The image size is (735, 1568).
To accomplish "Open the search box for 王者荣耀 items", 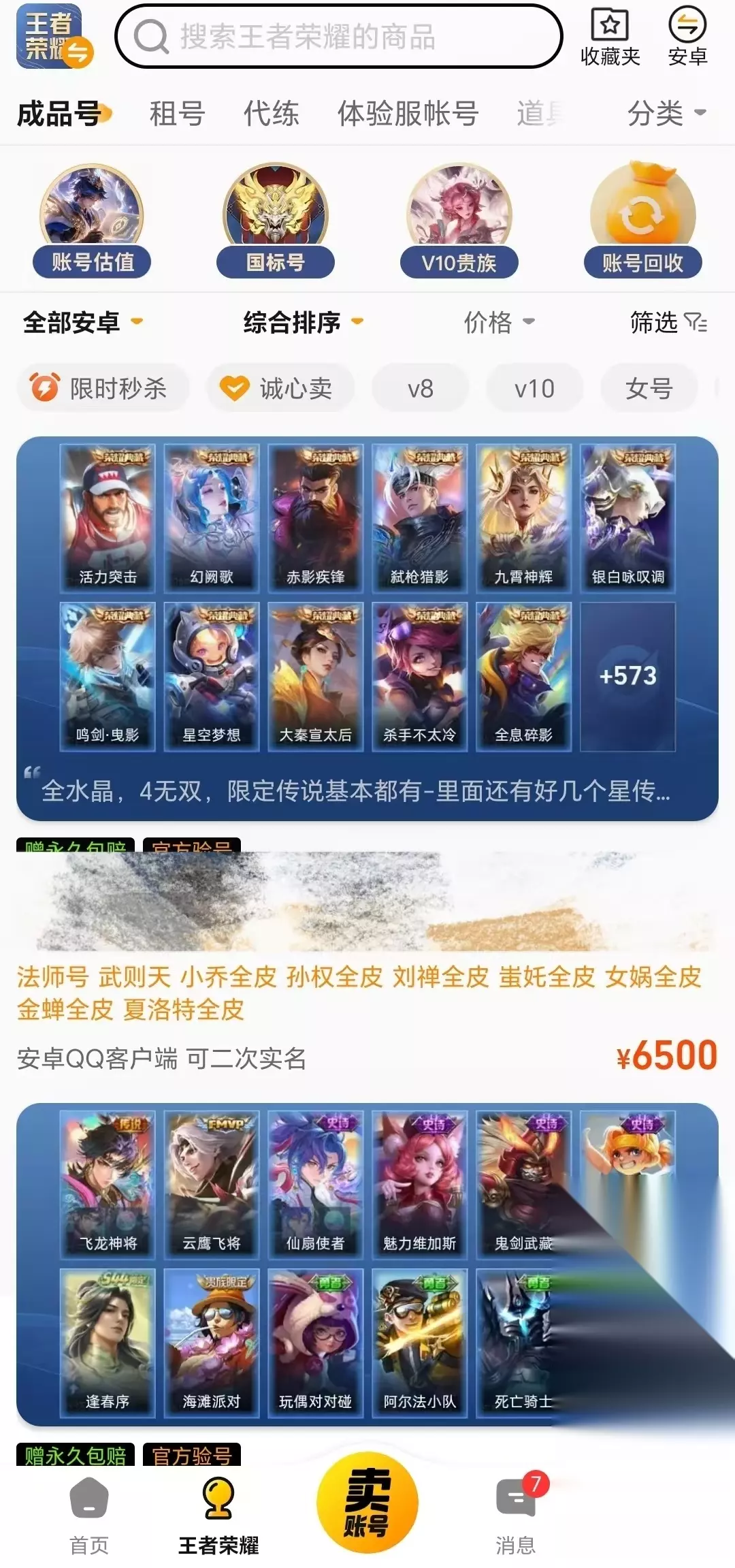I will [338, 37].
